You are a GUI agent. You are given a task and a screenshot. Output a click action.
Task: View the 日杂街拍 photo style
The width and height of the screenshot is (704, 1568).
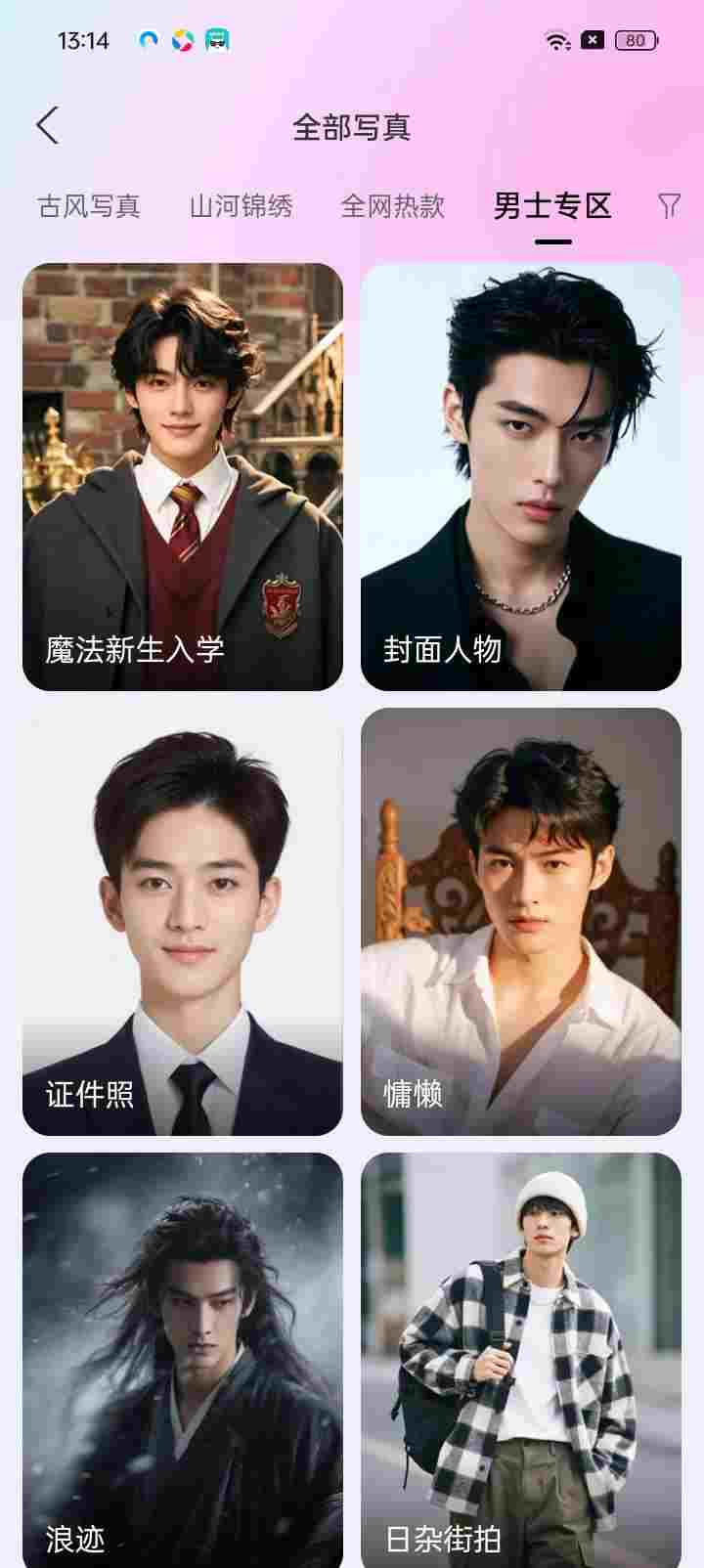click(520, 1359)
